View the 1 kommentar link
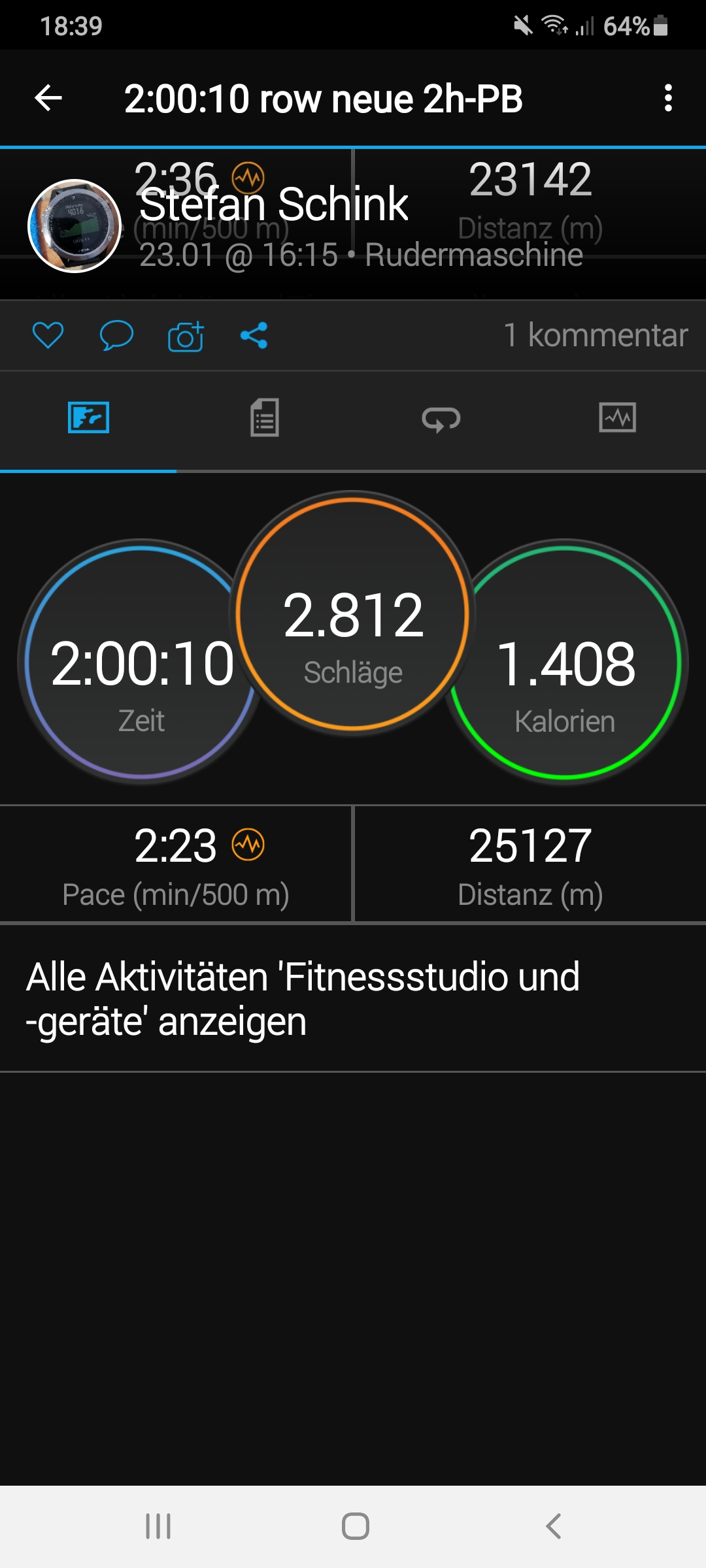The height and width of the screenshot is (1568, 706). [595, 335]
